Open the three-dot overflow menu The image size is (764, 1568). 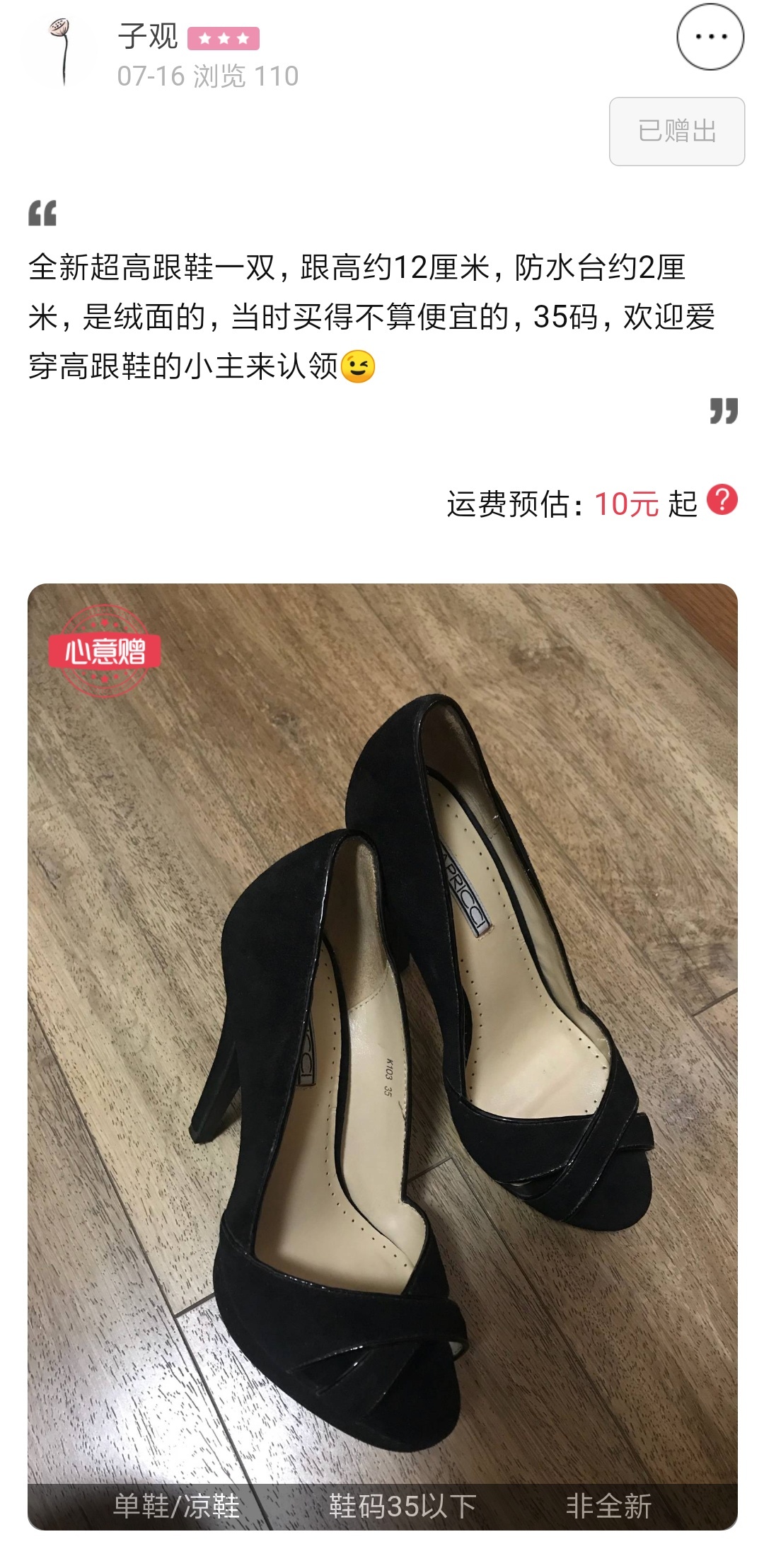[x=710, y=37]
